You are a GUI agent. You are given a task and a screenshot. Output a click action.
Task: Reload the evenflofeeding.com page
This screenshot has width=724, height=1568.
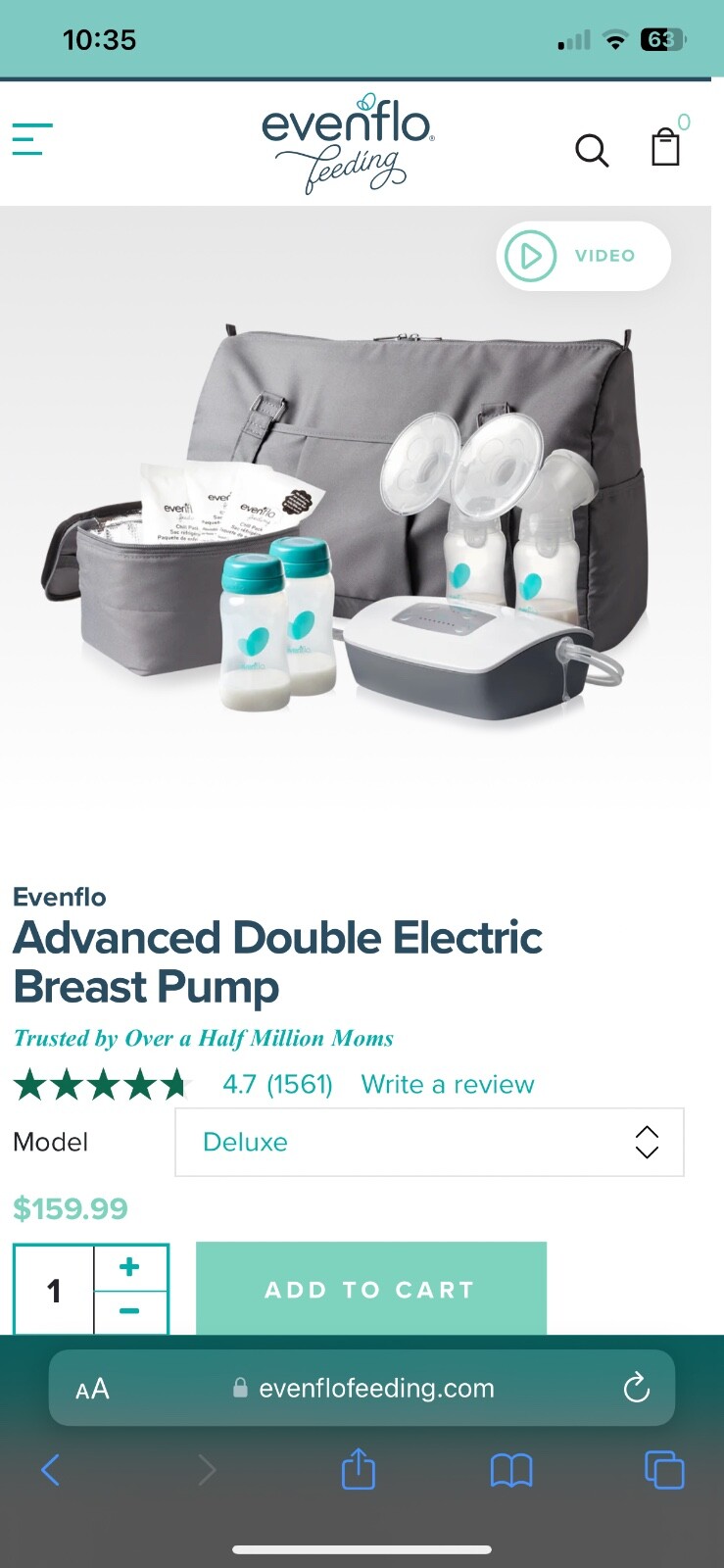tap(636, 1388)
